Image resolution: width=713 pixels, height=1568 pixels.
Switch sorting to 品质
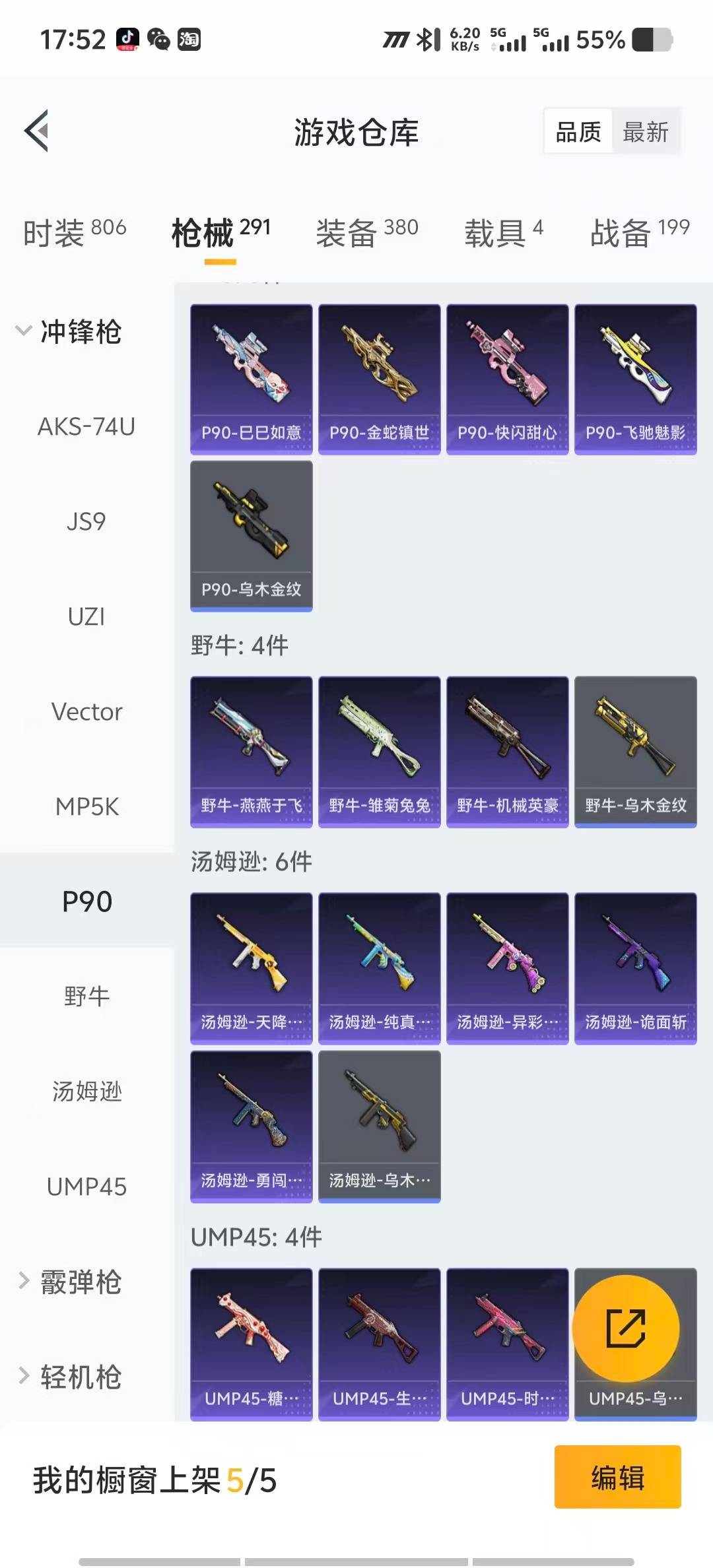pyautogui.click(x=577, y=131)
